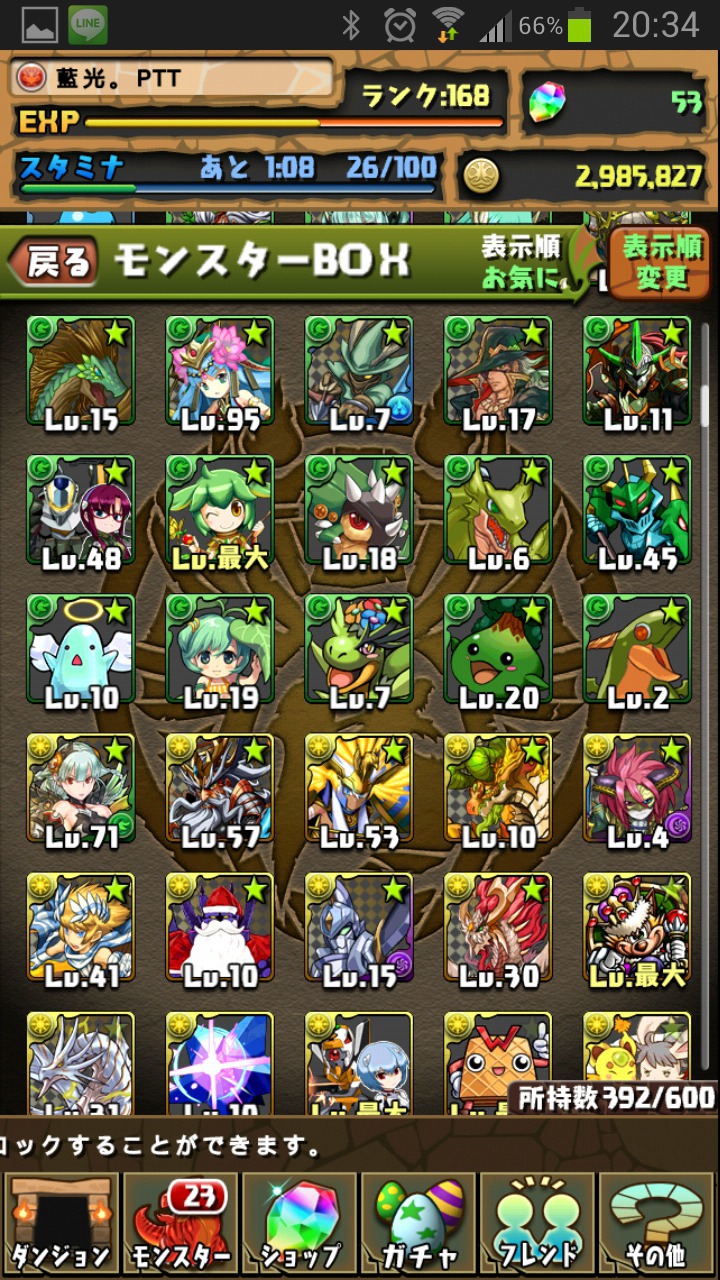This screenshot has width=720, height=1280.
Task: Select the Lv.41 monster card
Action: pyautogui.click(x=81, y=929)
